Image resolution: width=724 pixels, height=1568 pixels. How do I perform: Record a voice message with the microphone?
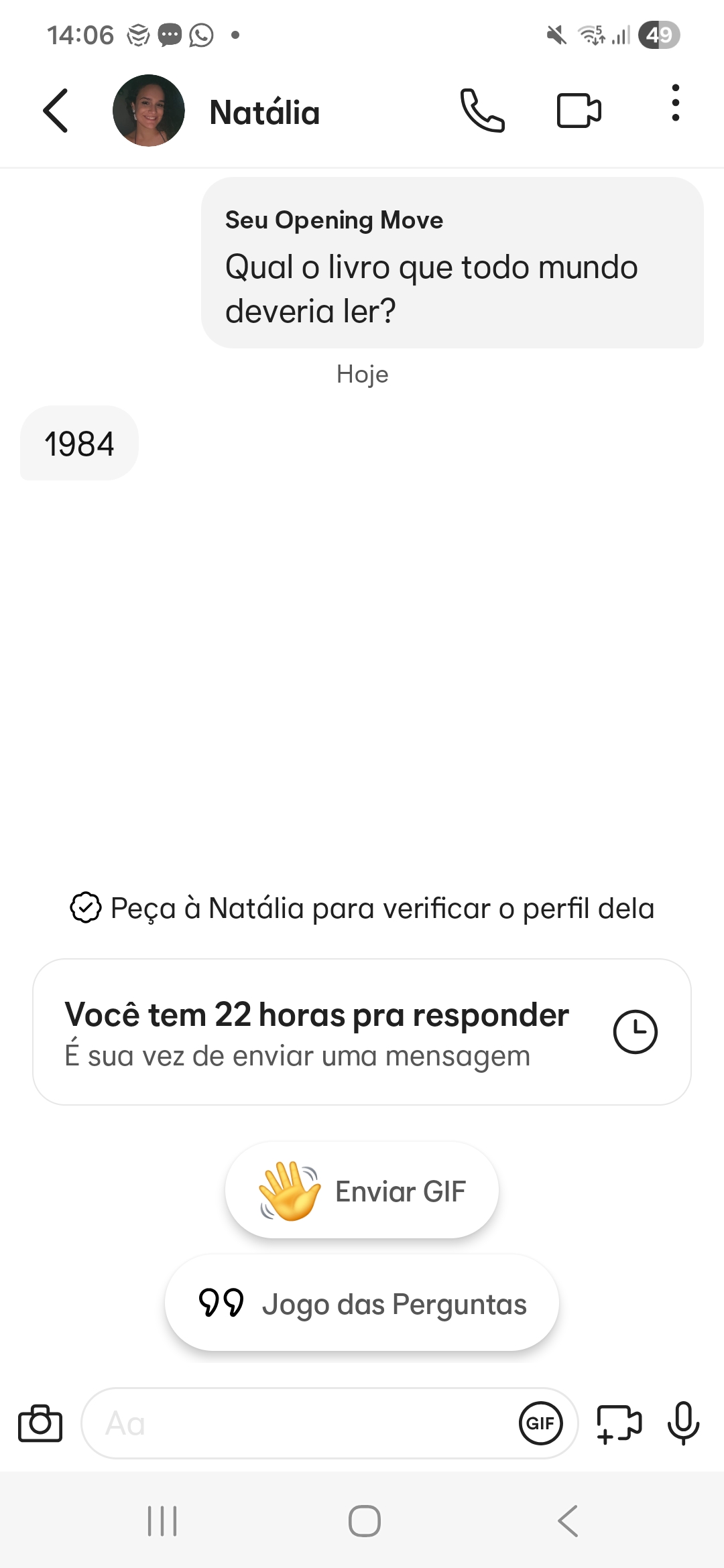click(683, 1423)
